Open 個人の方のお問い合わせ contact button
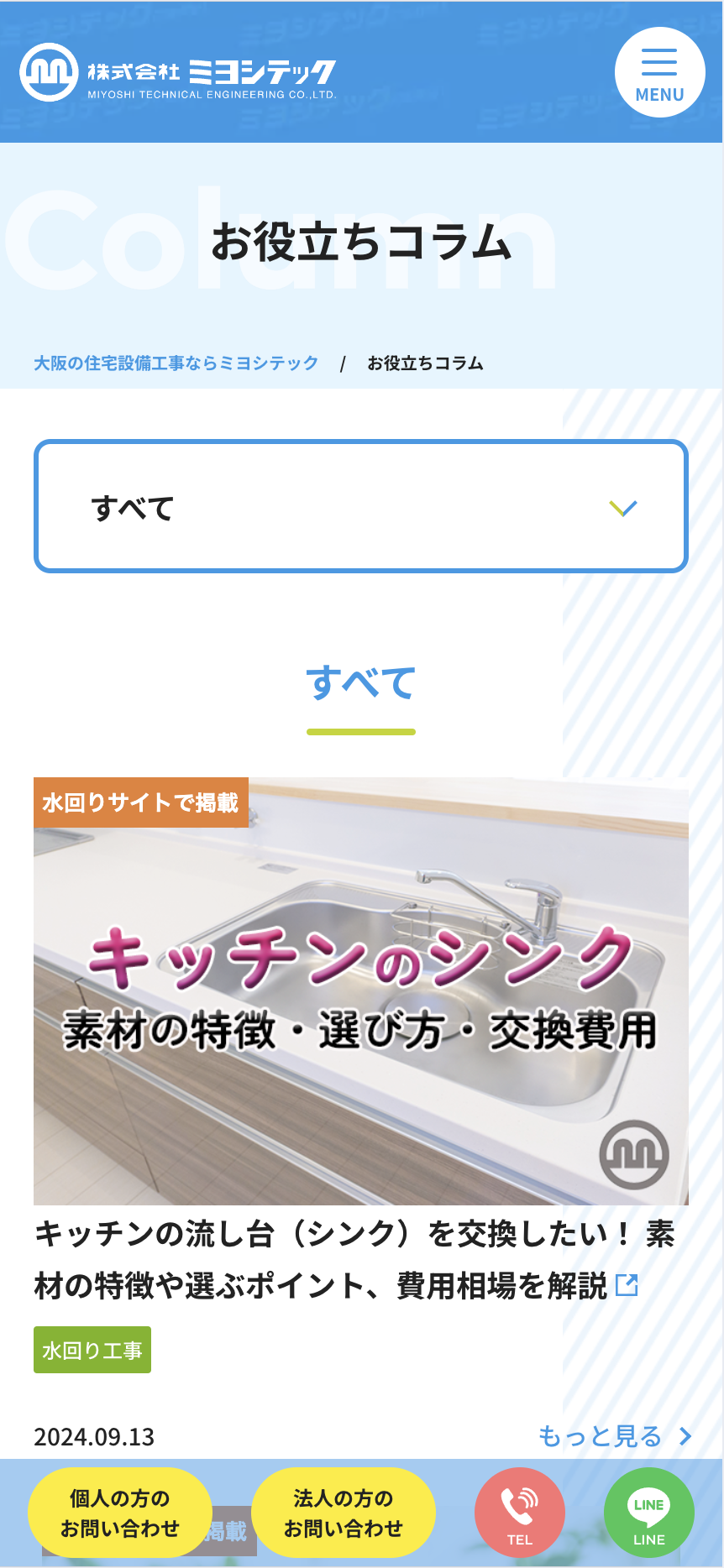The width and height of the screenshot is (724, 1568). [x=119, y=1513]
